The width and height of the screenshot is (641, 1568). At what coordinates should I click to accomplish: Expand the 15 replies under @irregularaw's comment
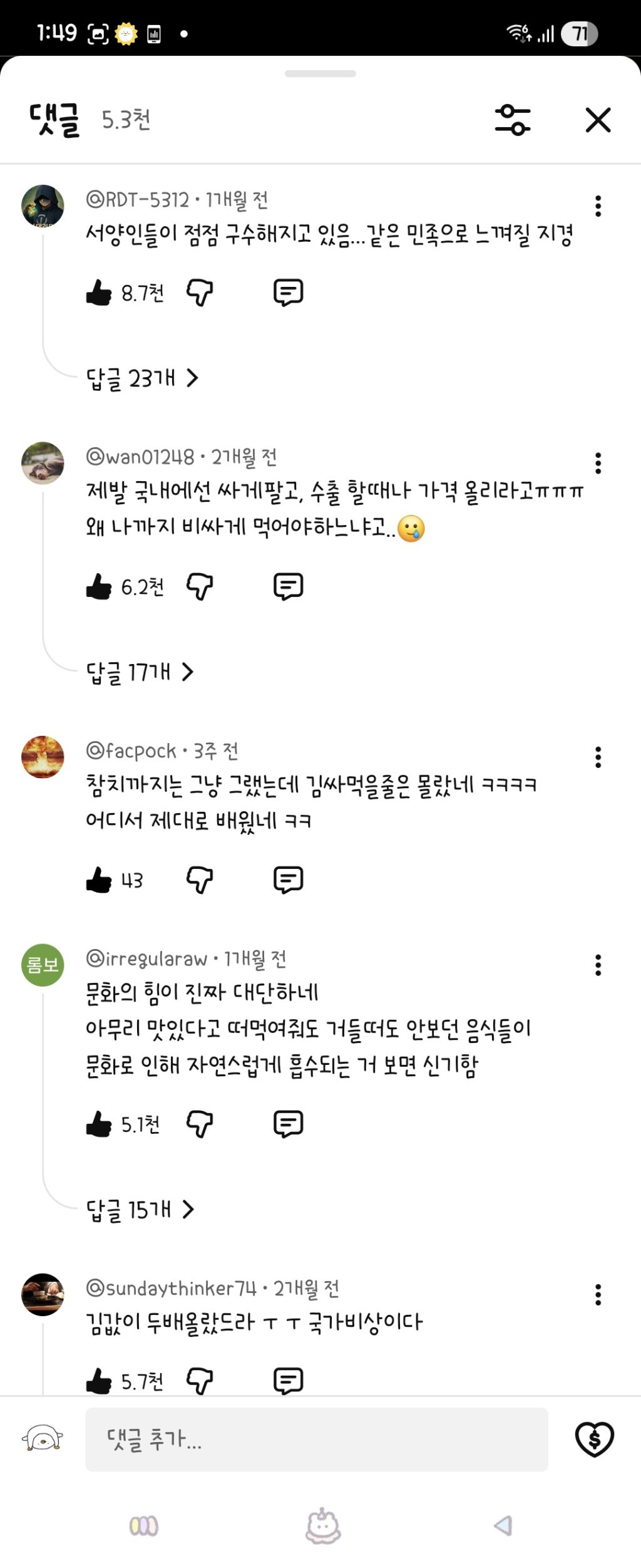140,1210
